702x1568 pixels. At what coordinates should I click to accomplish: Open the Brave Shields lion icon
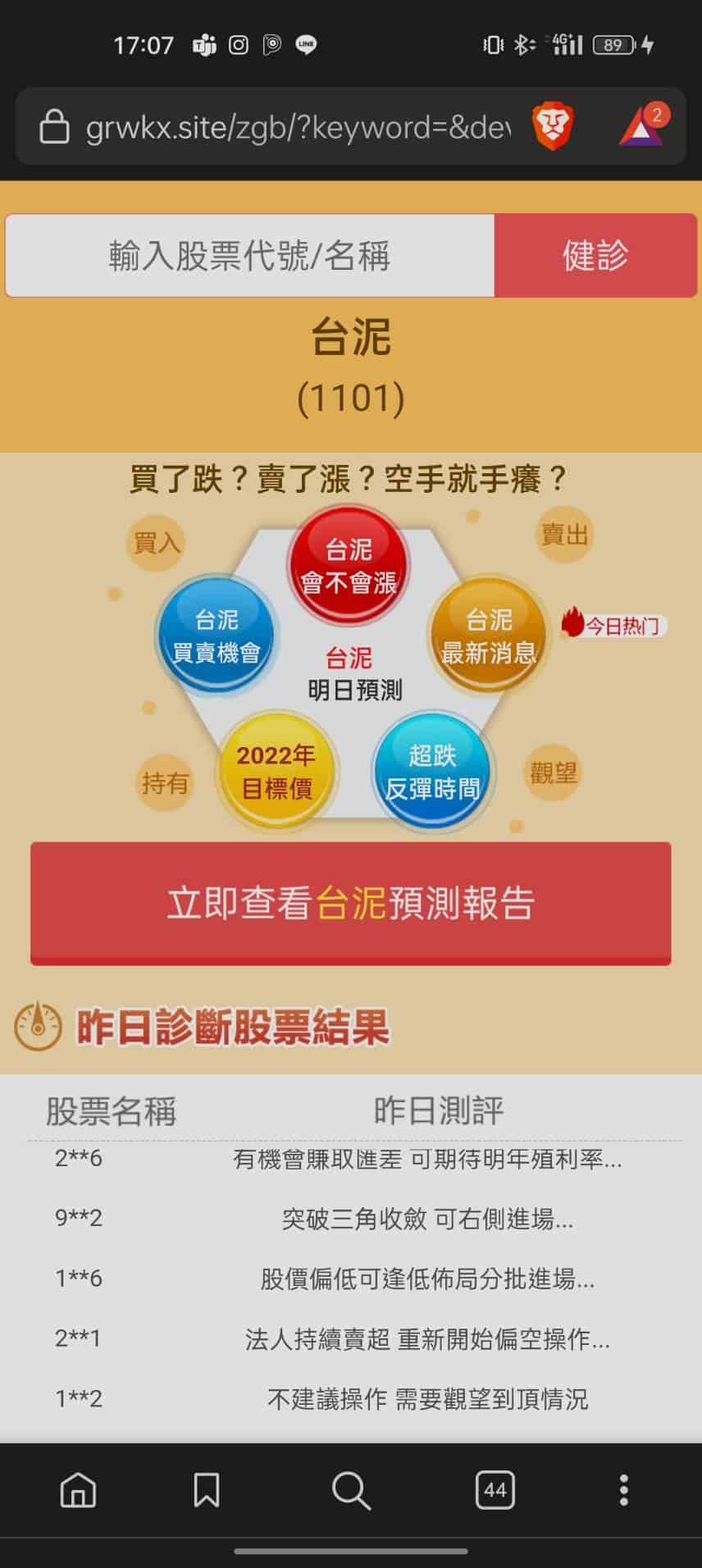554,127
